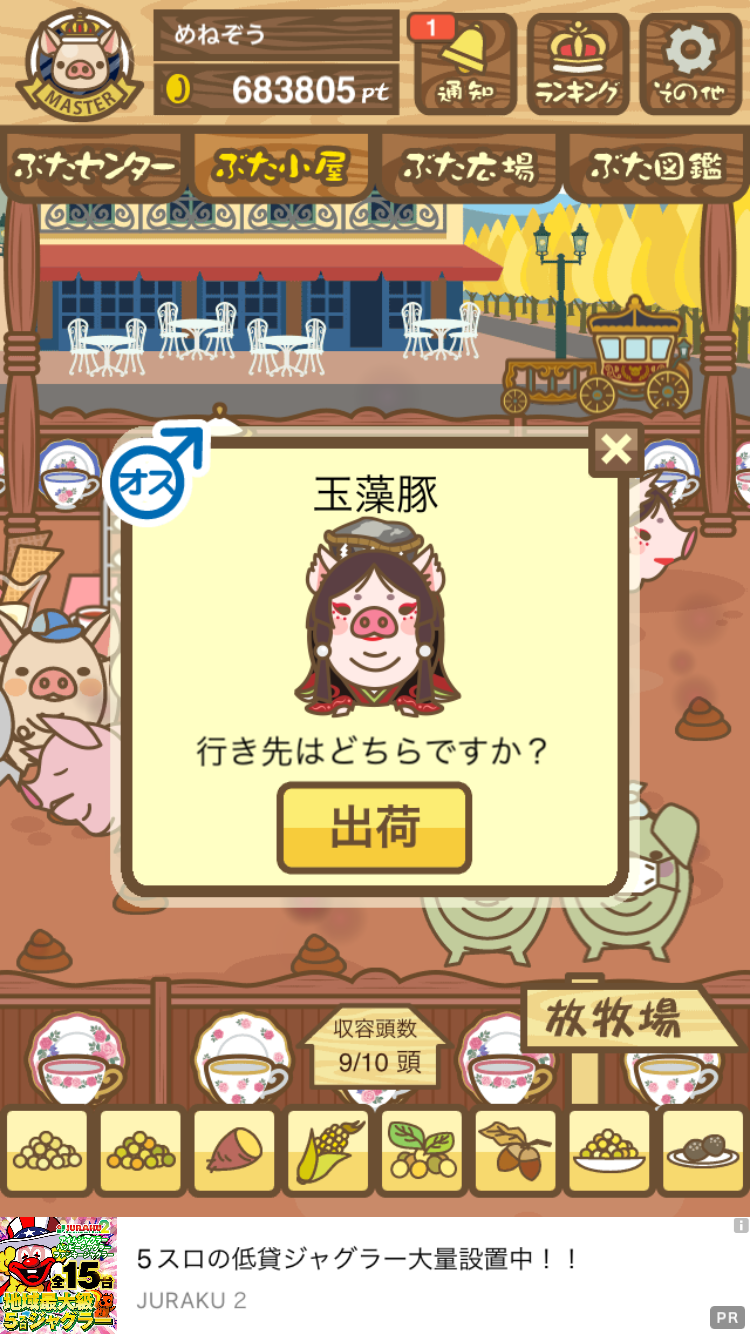This screenshot has height=1334, width=750.
Task: Tap the 出荷 ship button
Action: pyautogui.click(x=374, y=828)
